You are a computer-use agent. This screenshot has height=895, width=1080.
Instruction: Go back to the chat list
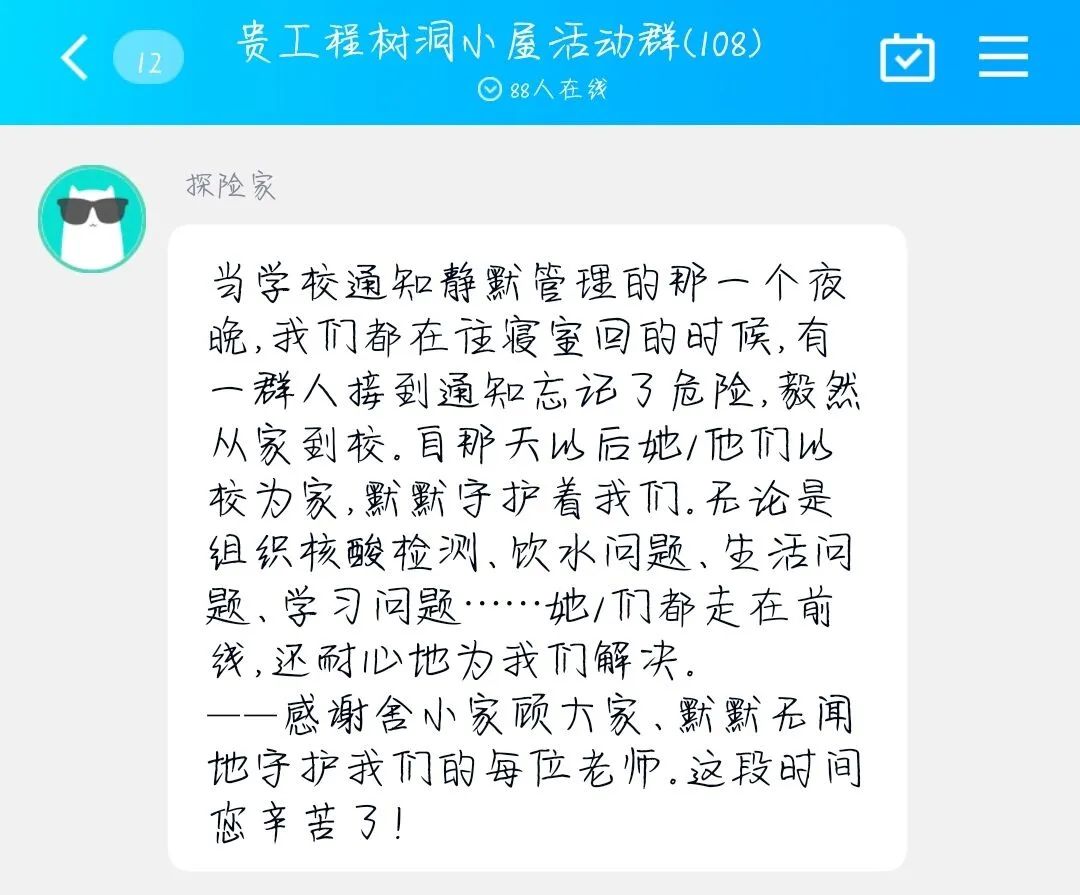coord(75,59)
